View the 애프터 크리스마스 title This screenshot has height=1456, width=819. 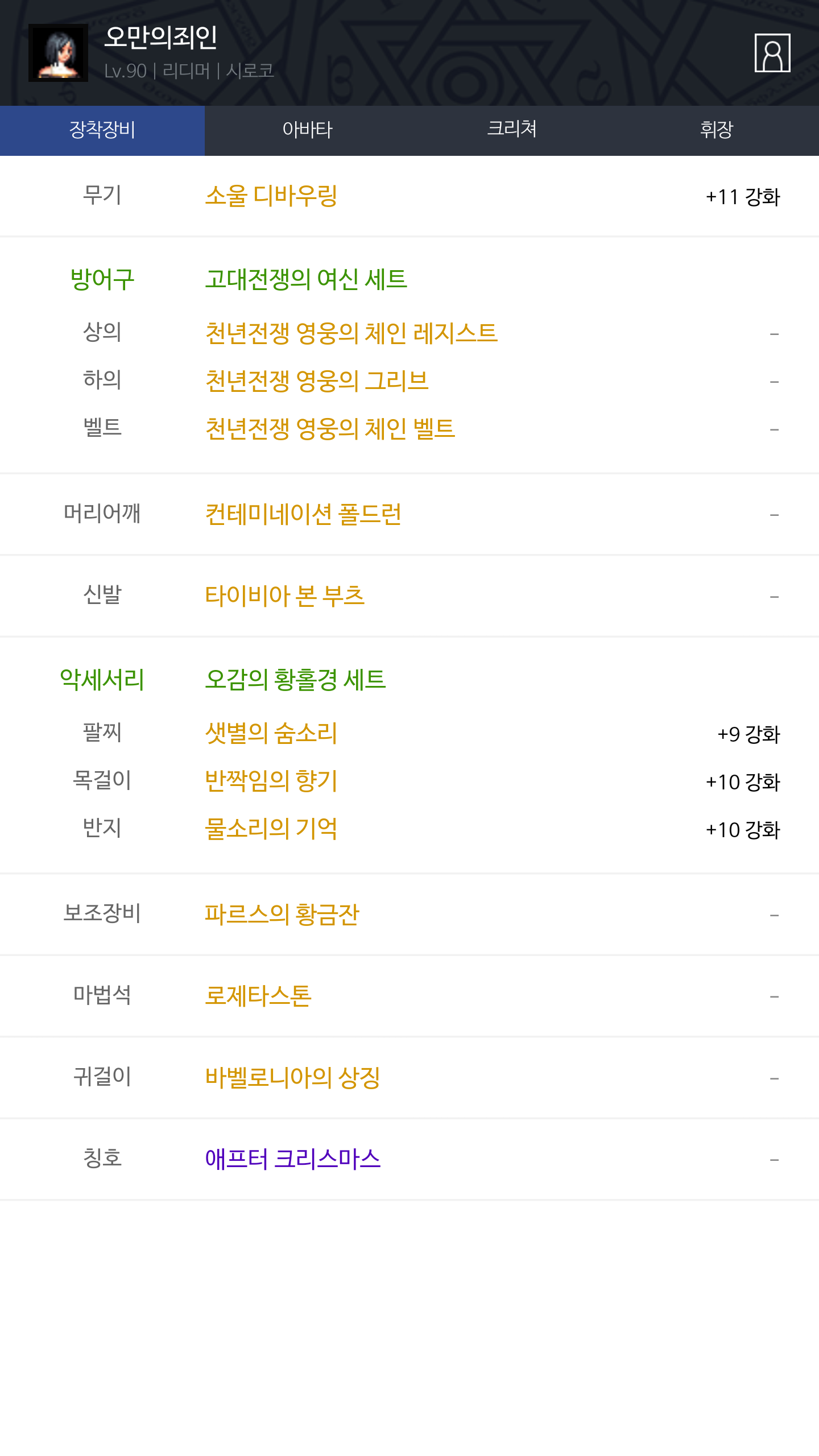[x=292, y=1159]
